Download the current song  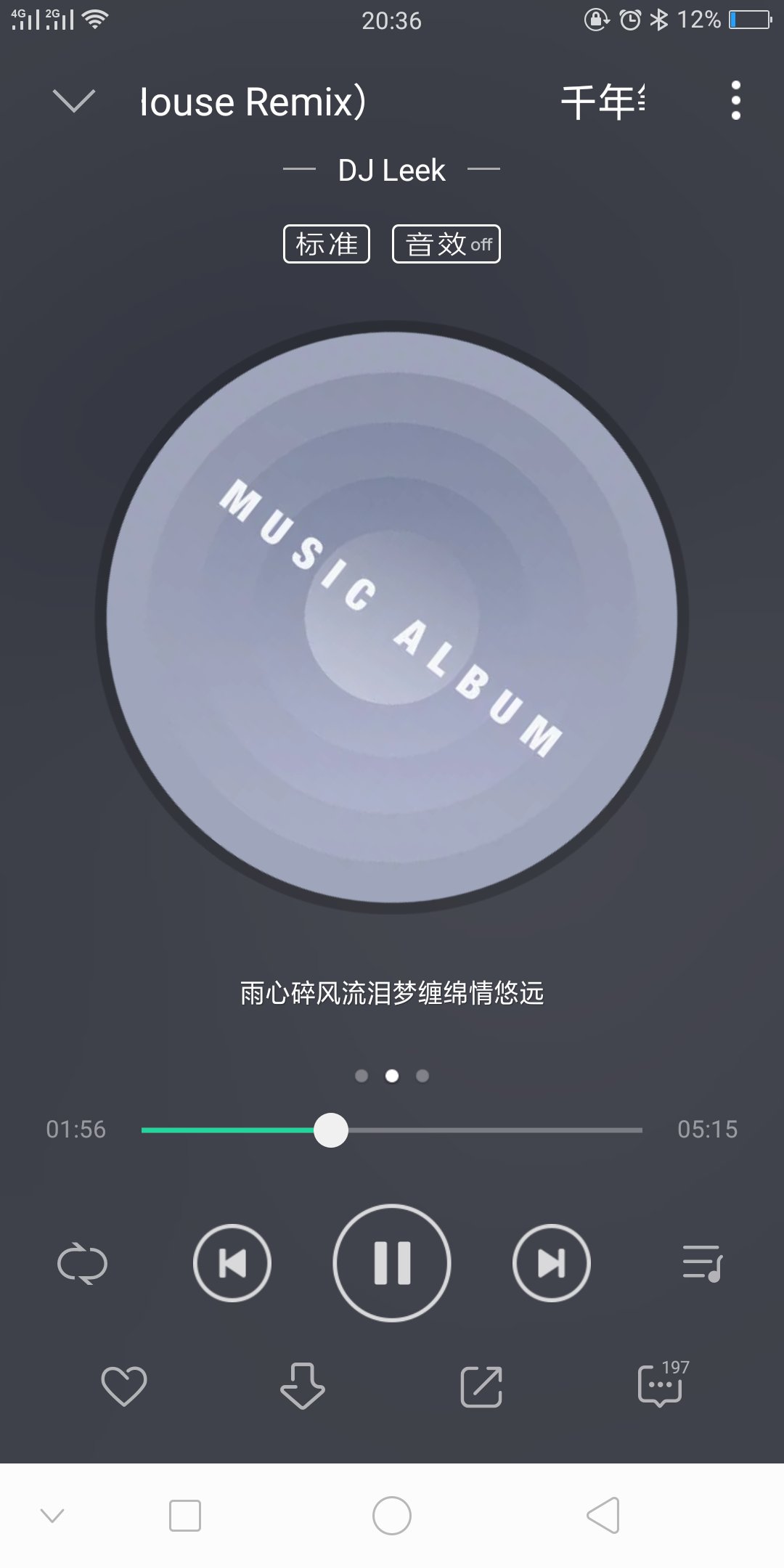pos(303,1386)
